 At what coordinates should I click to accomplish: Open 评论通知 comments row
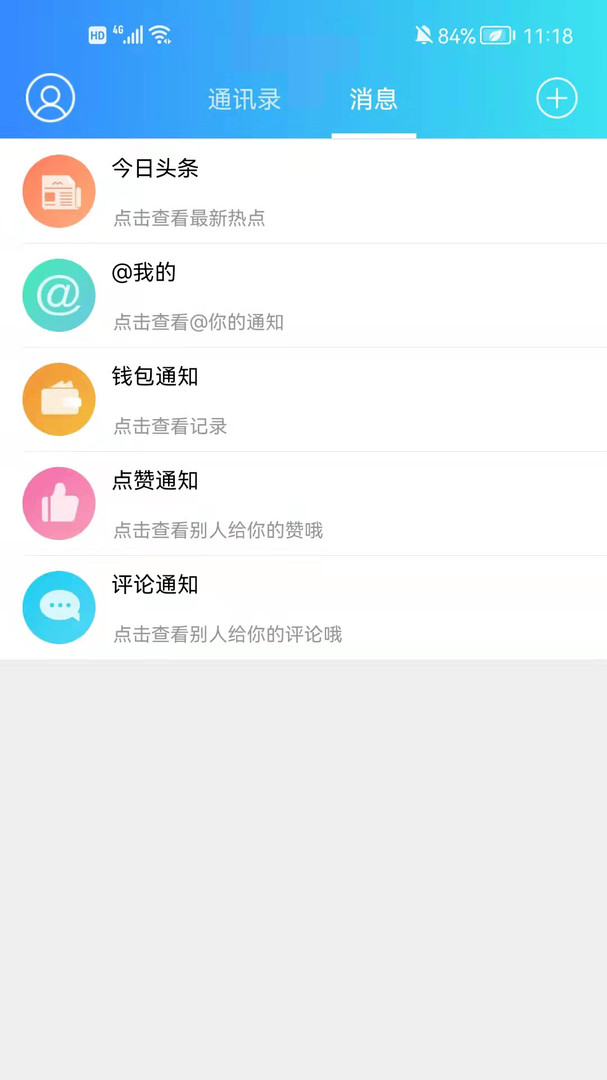(303, 608)
